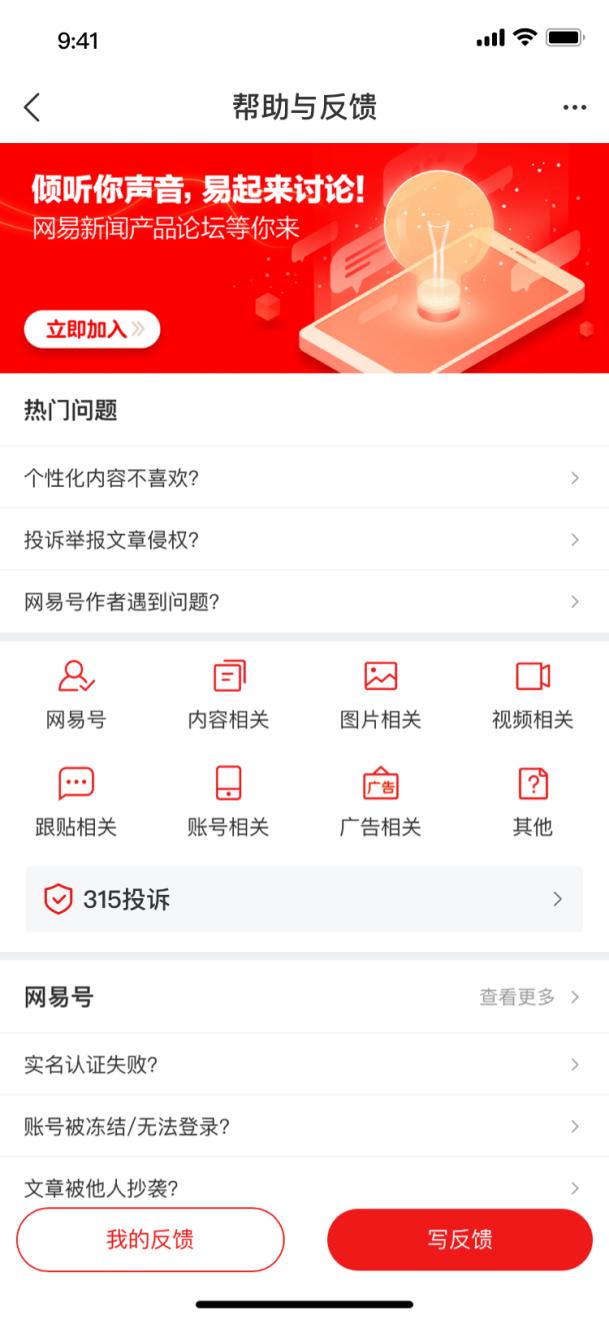Open the 跟贴相关 category
Image resolution: width=609 pixels, height=1320 pixels.
76,800
